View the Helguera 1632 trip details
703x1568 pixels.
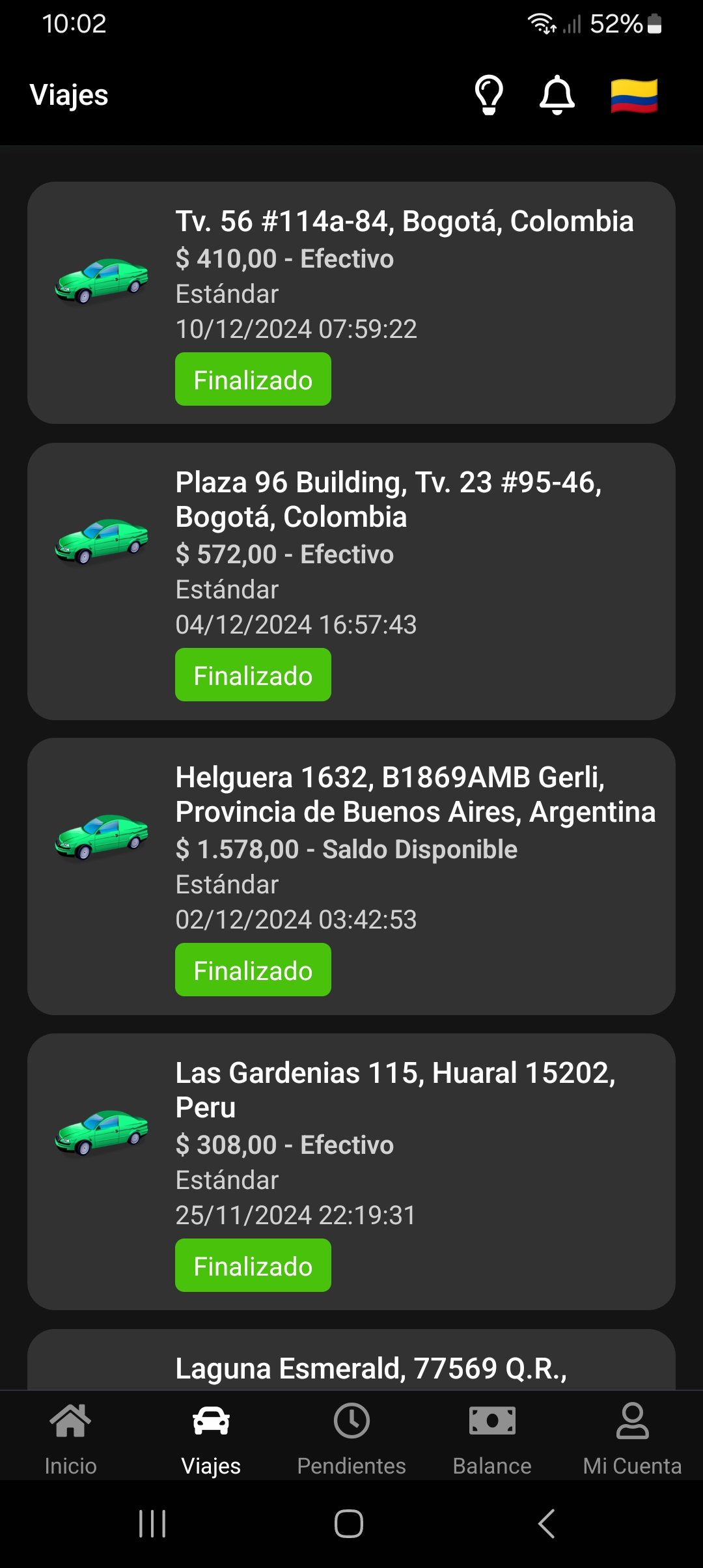(351, 876)
